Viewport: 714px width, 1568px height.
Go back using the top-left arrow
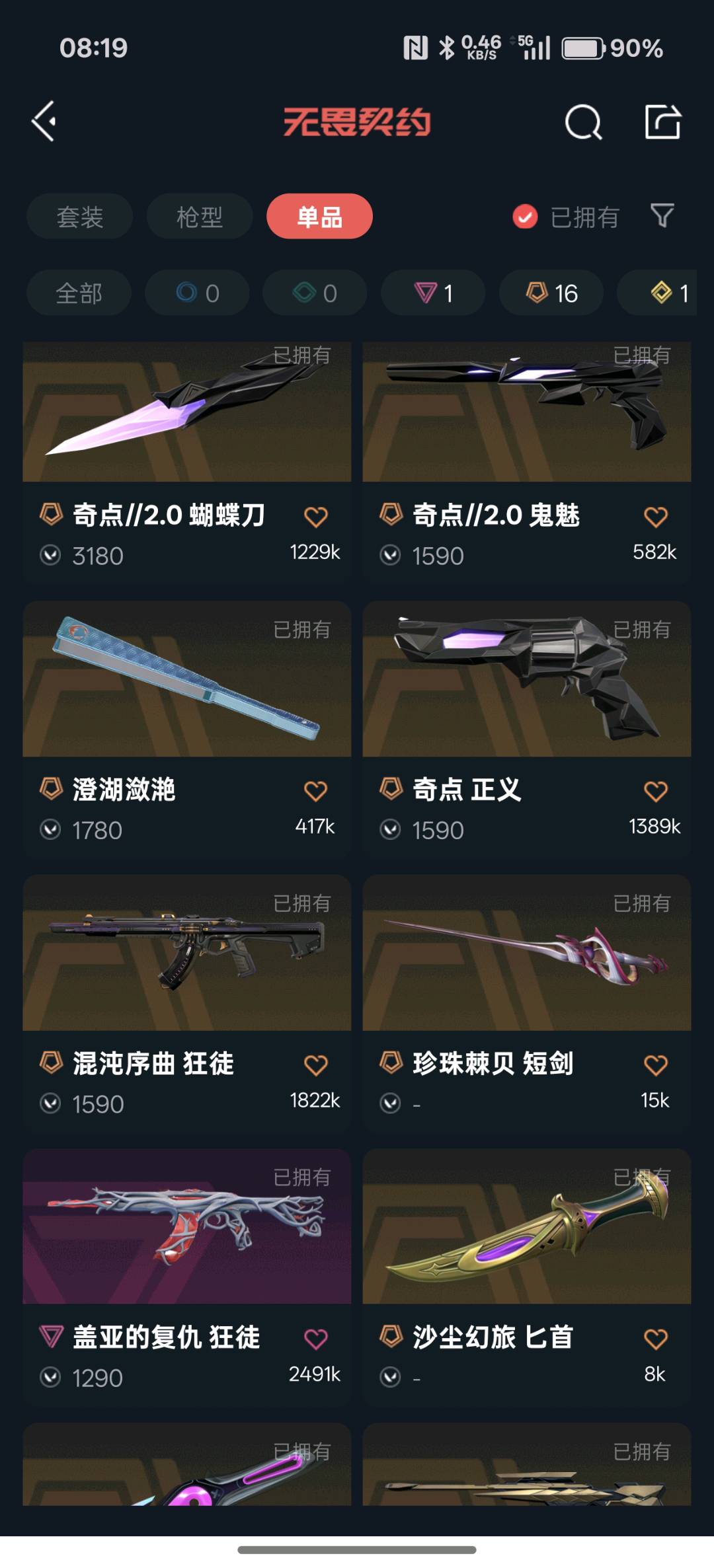[44, 122]
